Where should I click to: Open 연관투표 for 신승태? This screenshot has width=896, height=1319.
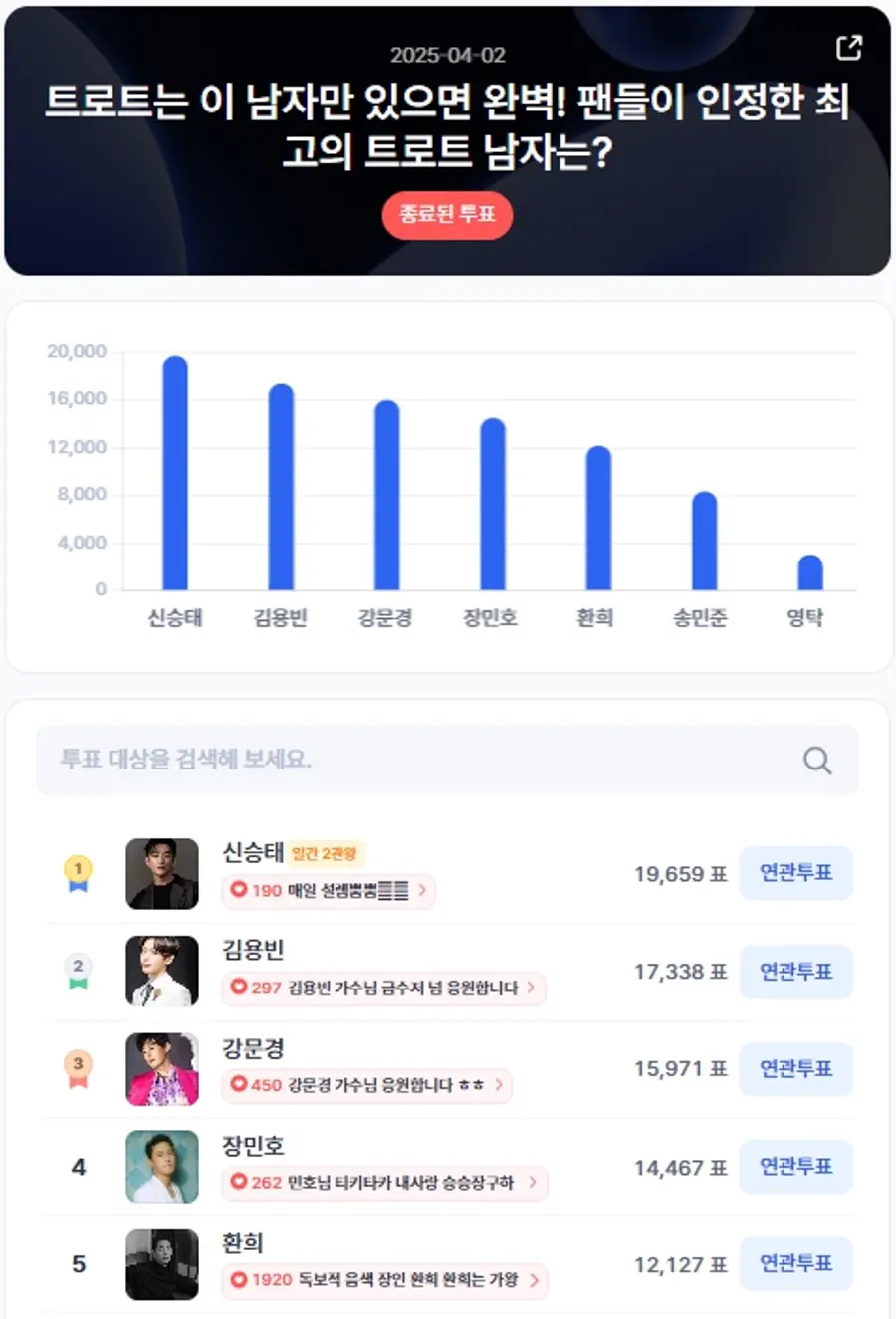click(795, 873)
